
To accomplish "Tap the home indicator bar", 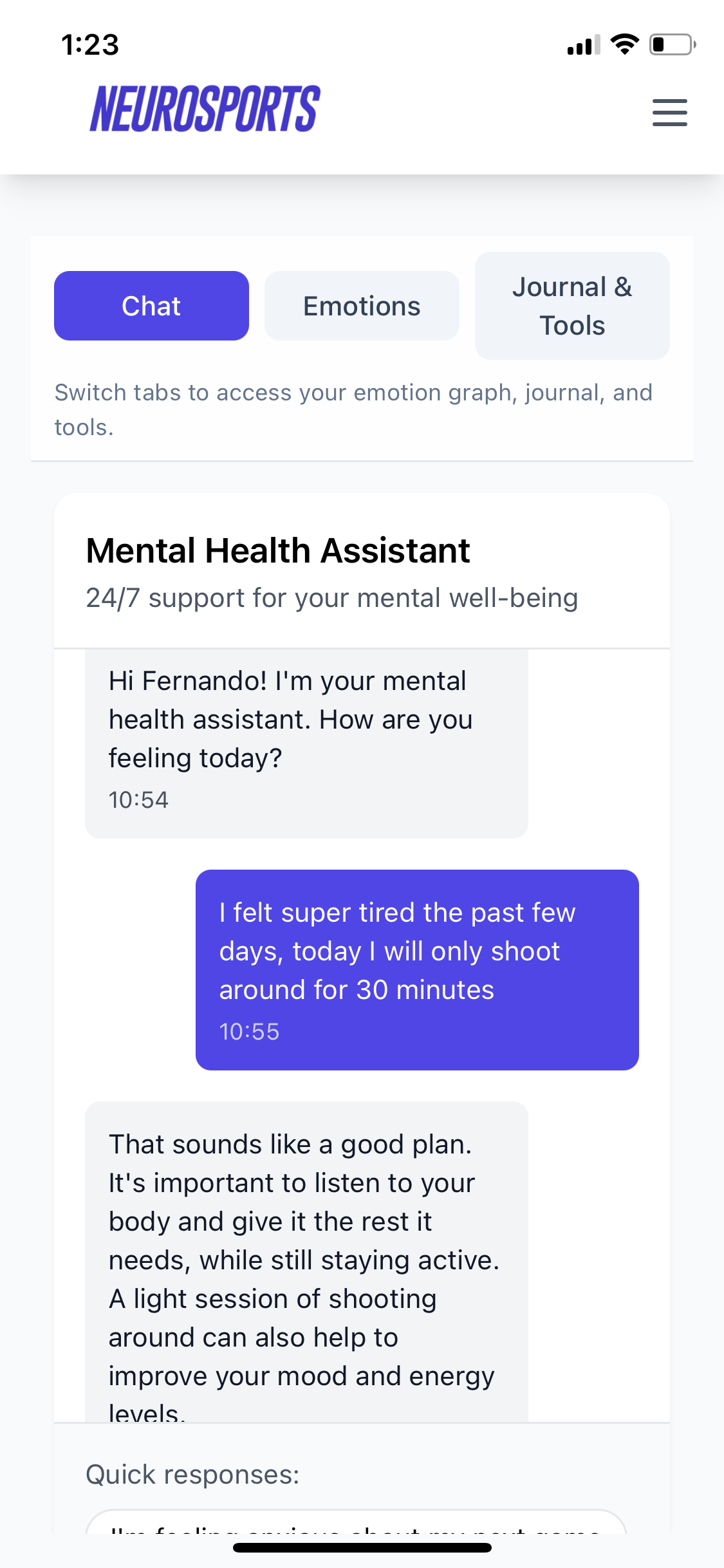I will (x=362, y=1547).
